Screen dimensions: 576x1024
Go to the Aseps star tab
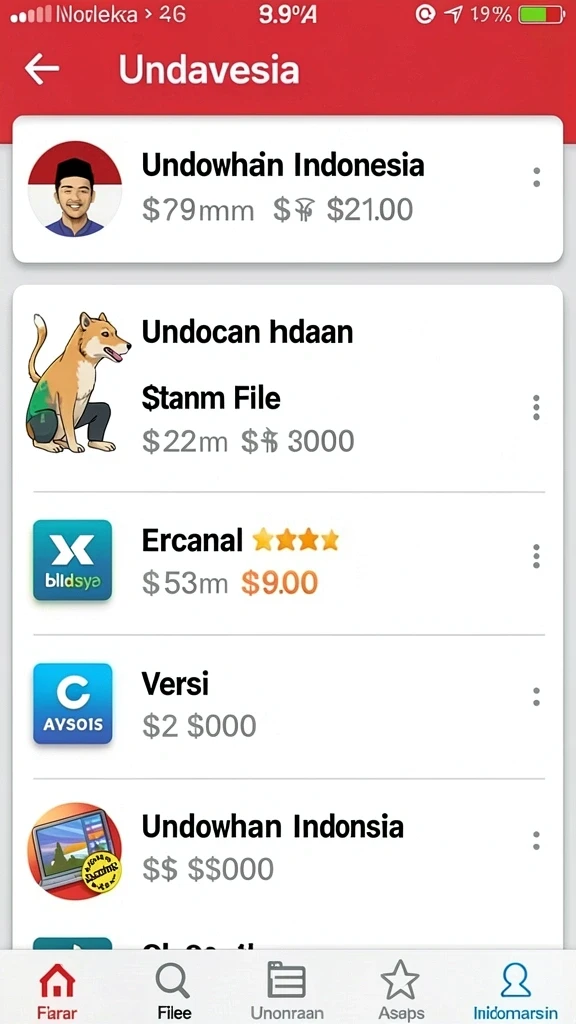coord(399,989)
